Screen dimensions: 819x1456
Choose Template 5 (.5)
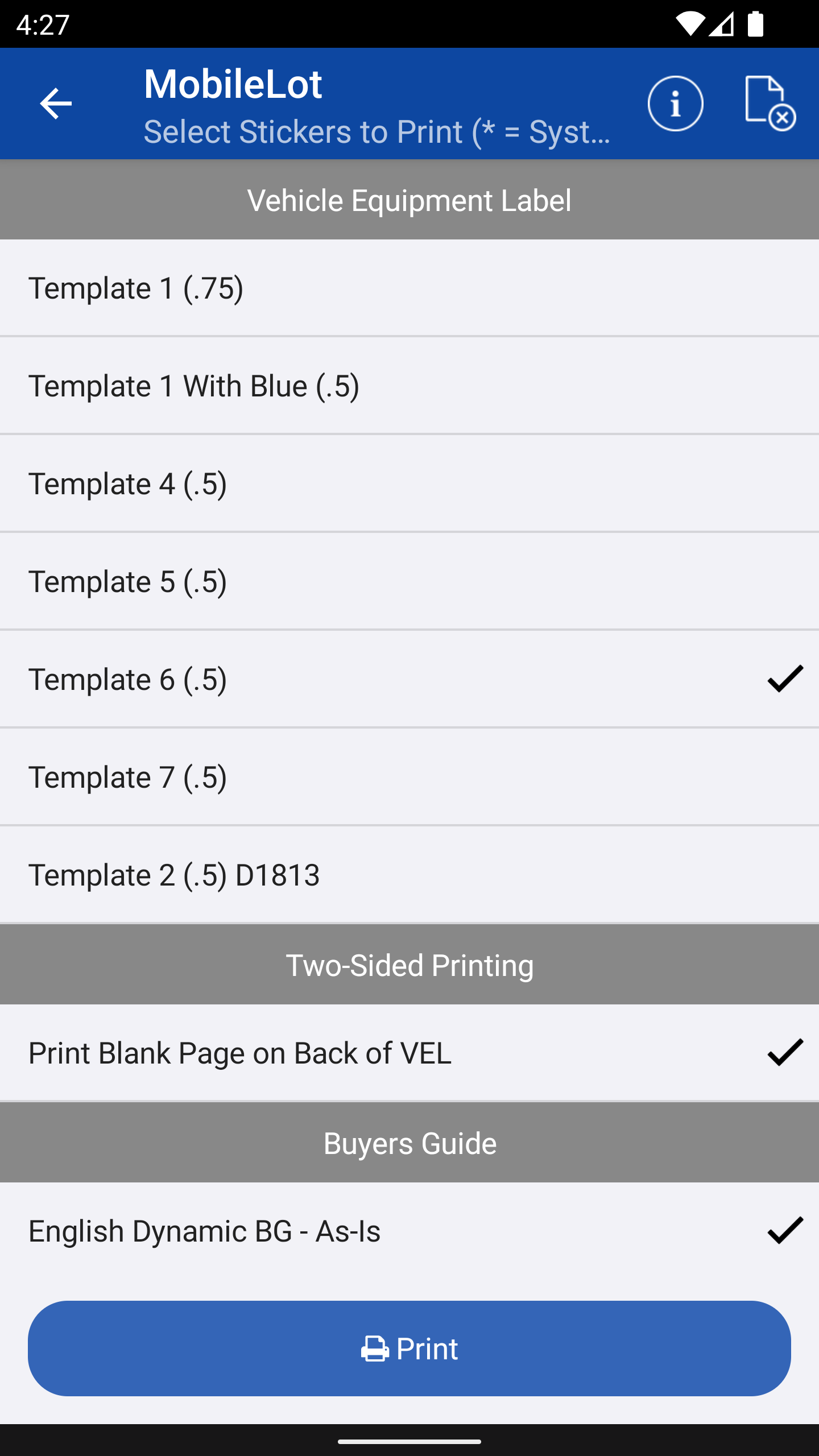[409, 581]
